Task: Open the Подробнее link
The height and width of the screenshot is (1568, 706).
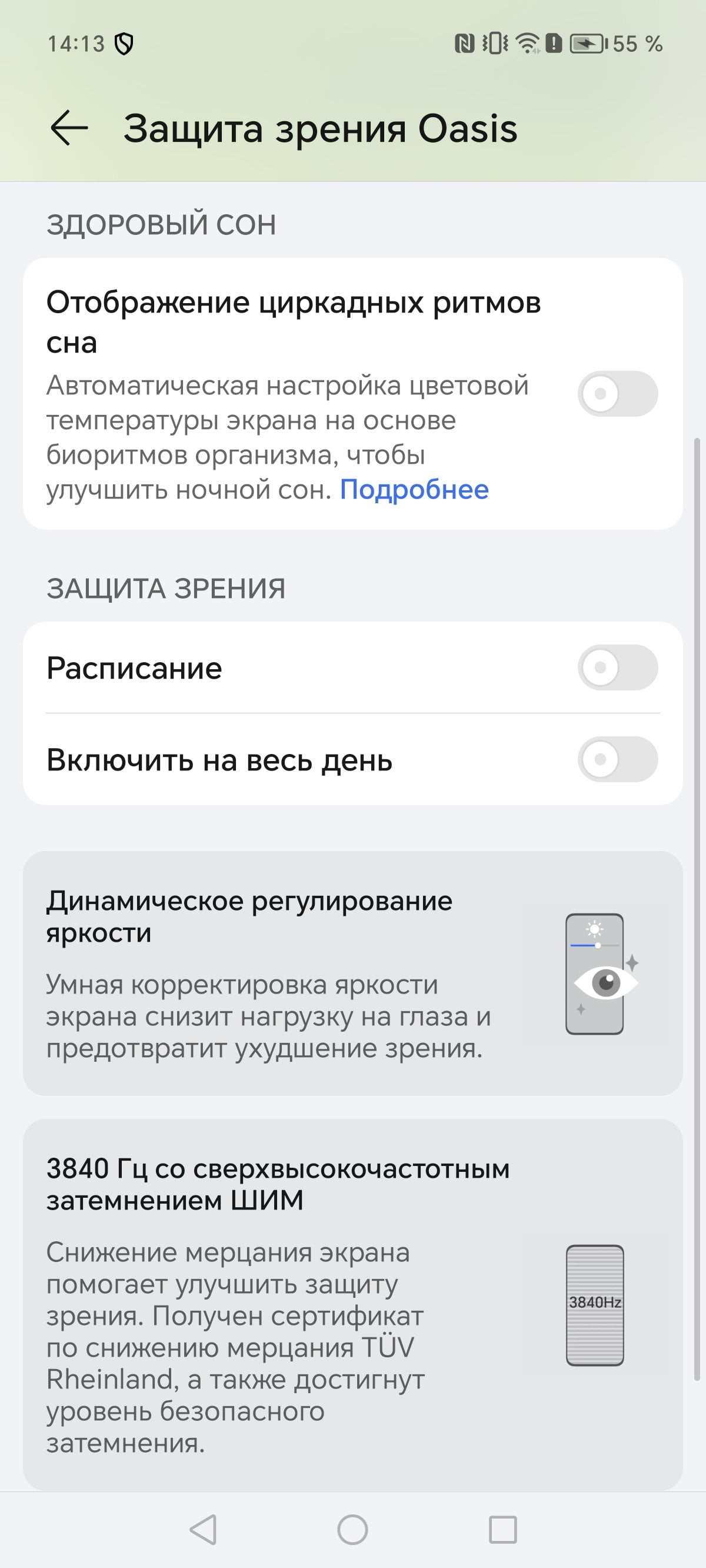Action: point(414,489)
